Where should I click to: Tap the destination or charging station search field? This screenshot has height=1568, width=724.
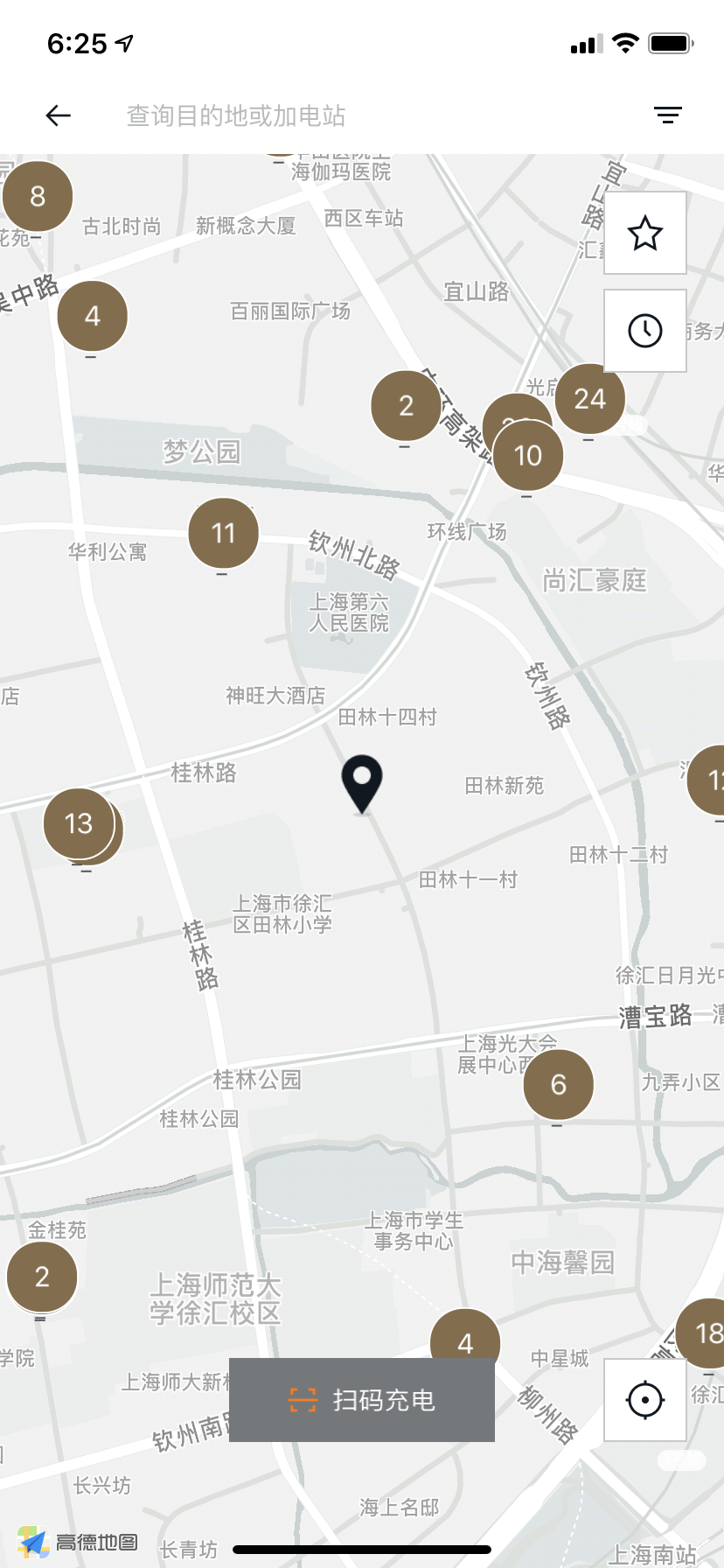click(350, 115)
